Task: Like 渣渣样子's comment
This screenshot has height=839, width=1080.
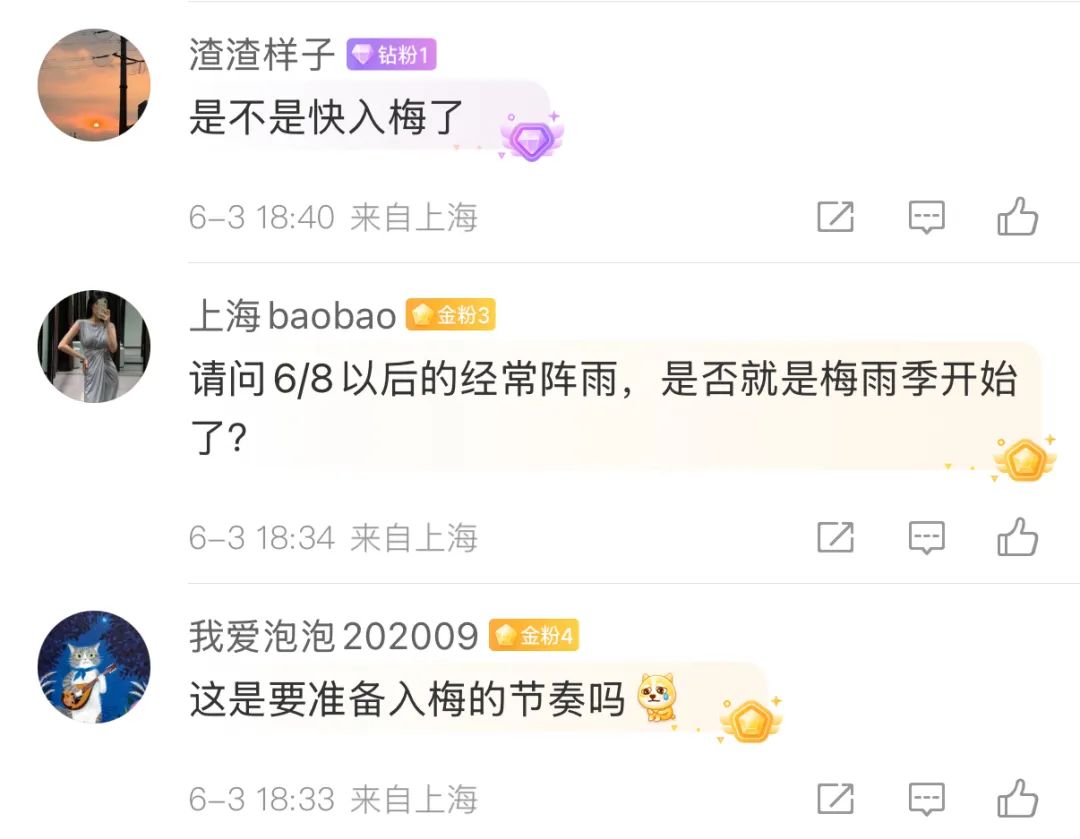Action: click(1017, 217)
